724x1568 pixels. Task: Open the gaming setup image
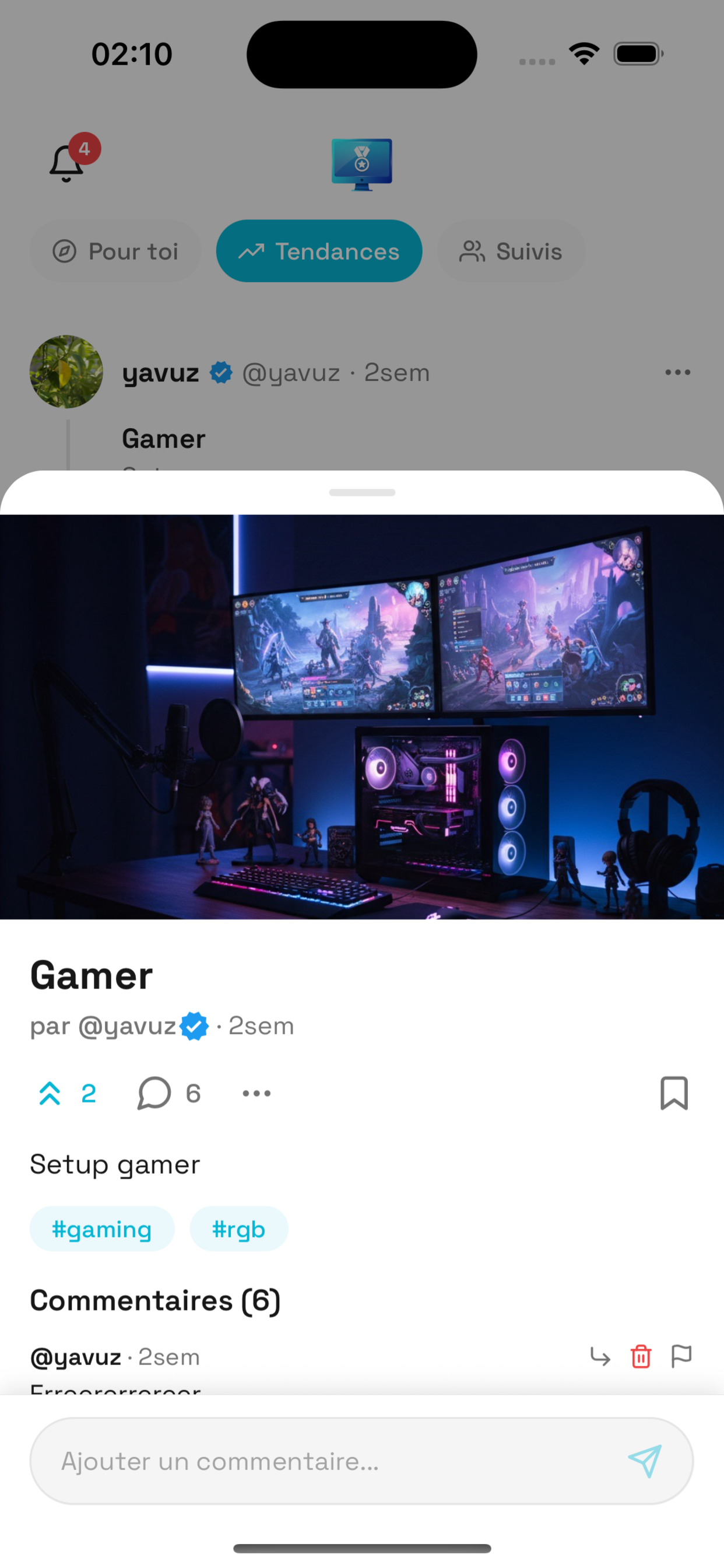[362, 717]
